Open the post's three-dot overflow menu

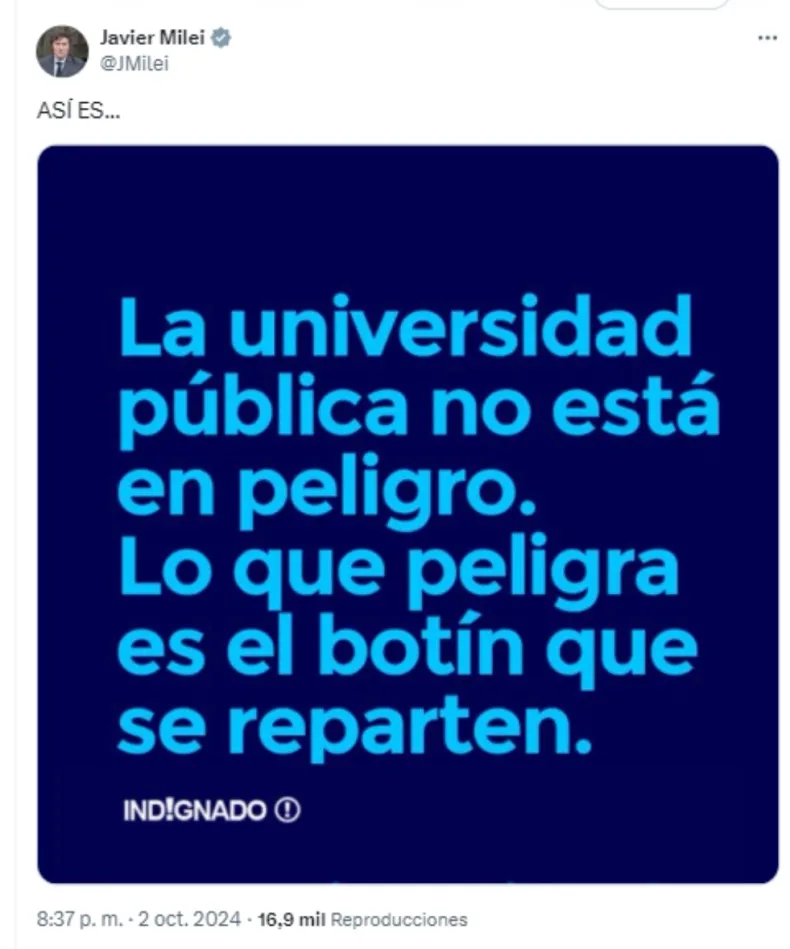point(767,38)
